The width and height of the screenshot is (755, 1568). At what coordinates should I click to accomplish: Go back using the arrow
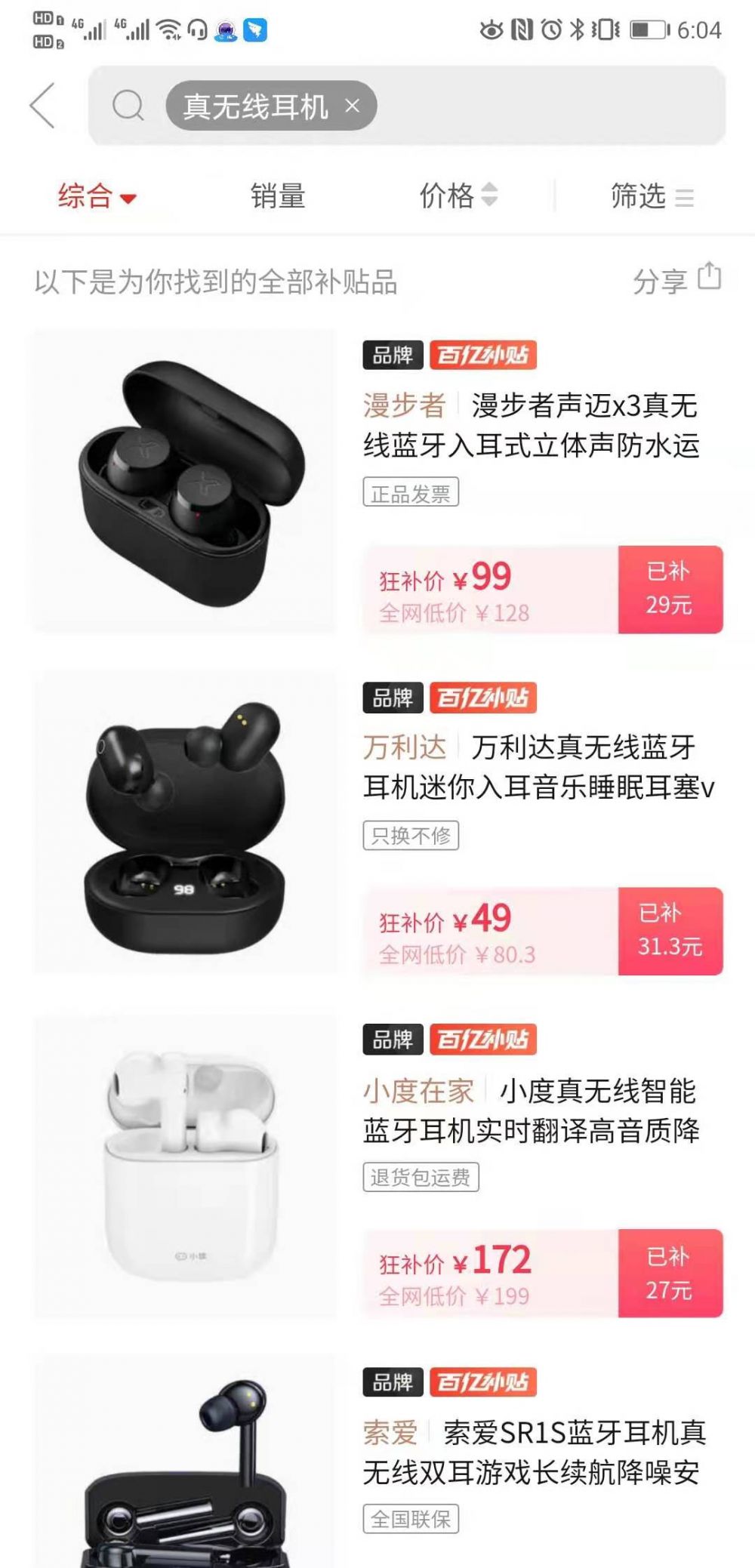(43, 105)
